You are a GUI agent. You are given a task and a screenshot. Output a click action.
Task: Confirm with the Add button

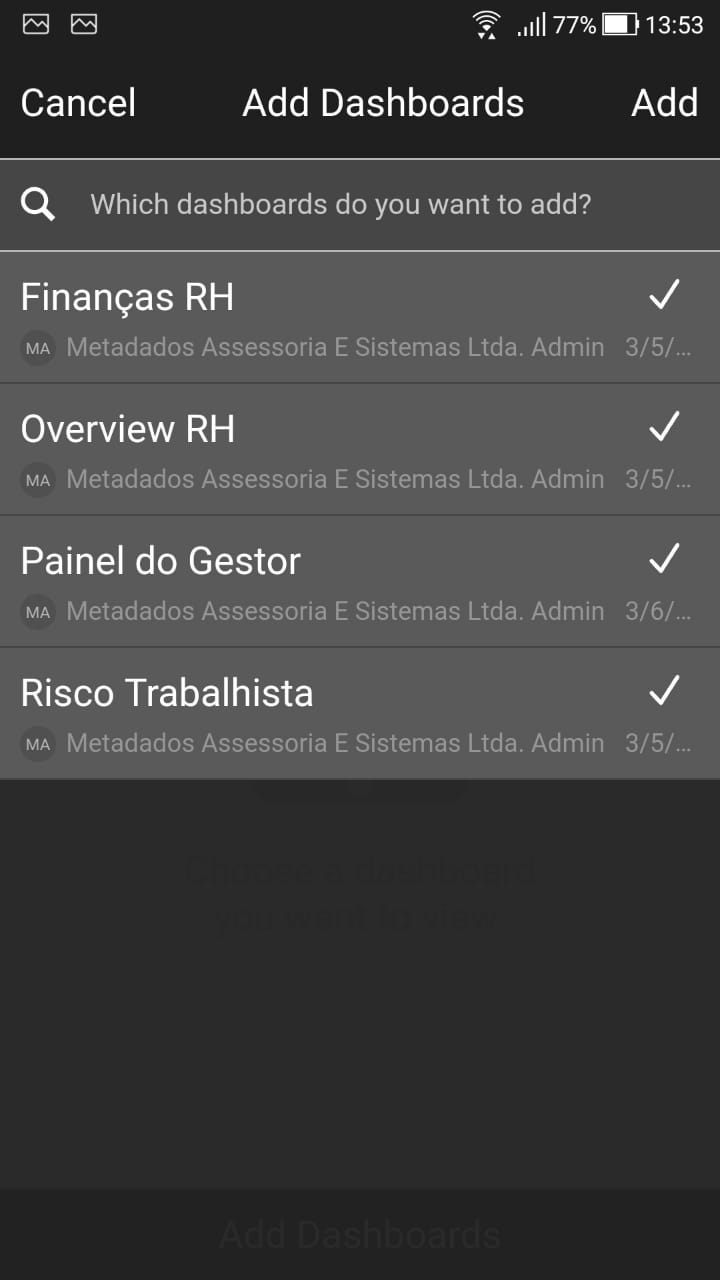click(664, 103)
